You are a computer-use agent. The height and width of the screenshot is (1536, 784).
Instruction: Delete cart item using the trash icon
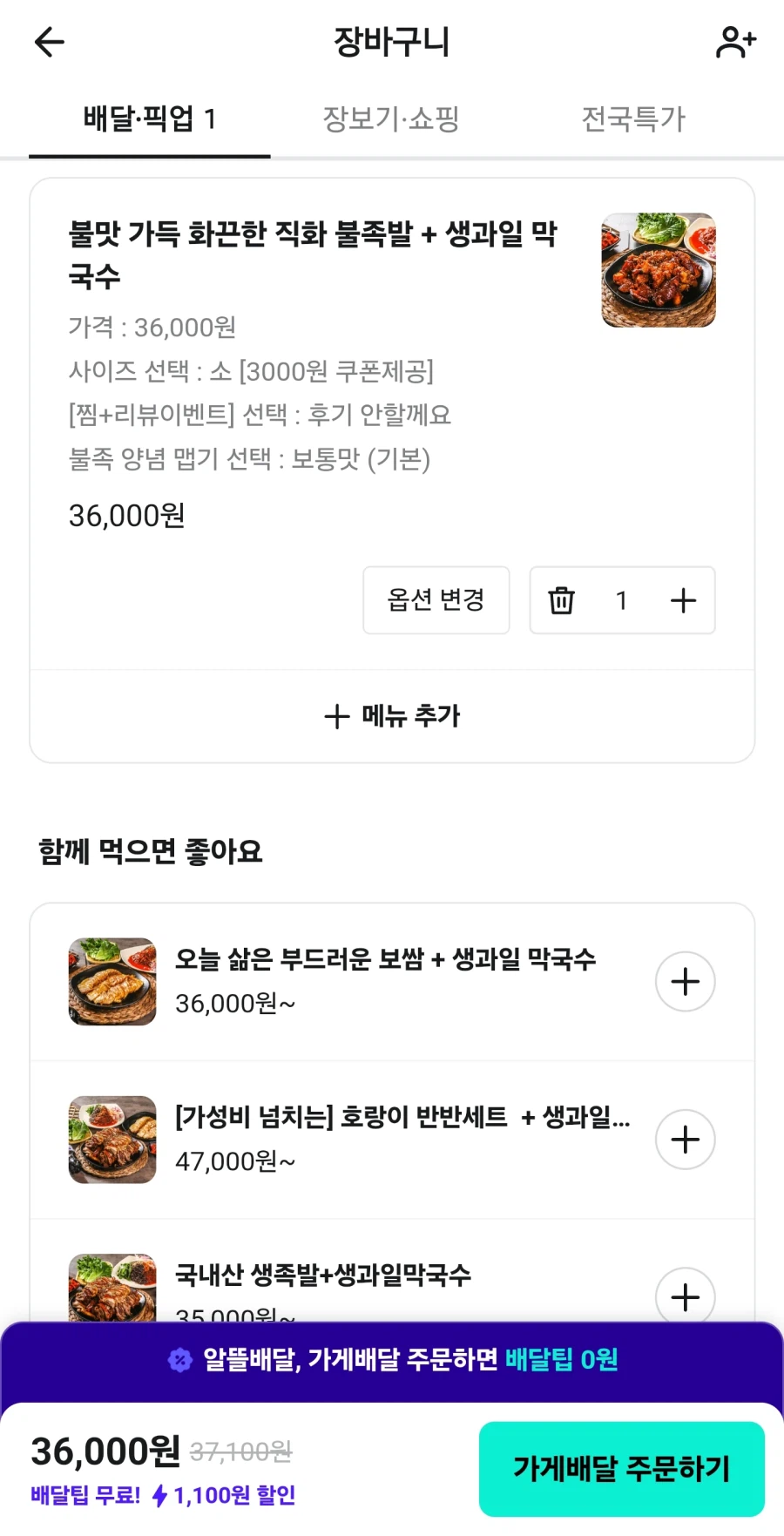[x=562, y=600]
